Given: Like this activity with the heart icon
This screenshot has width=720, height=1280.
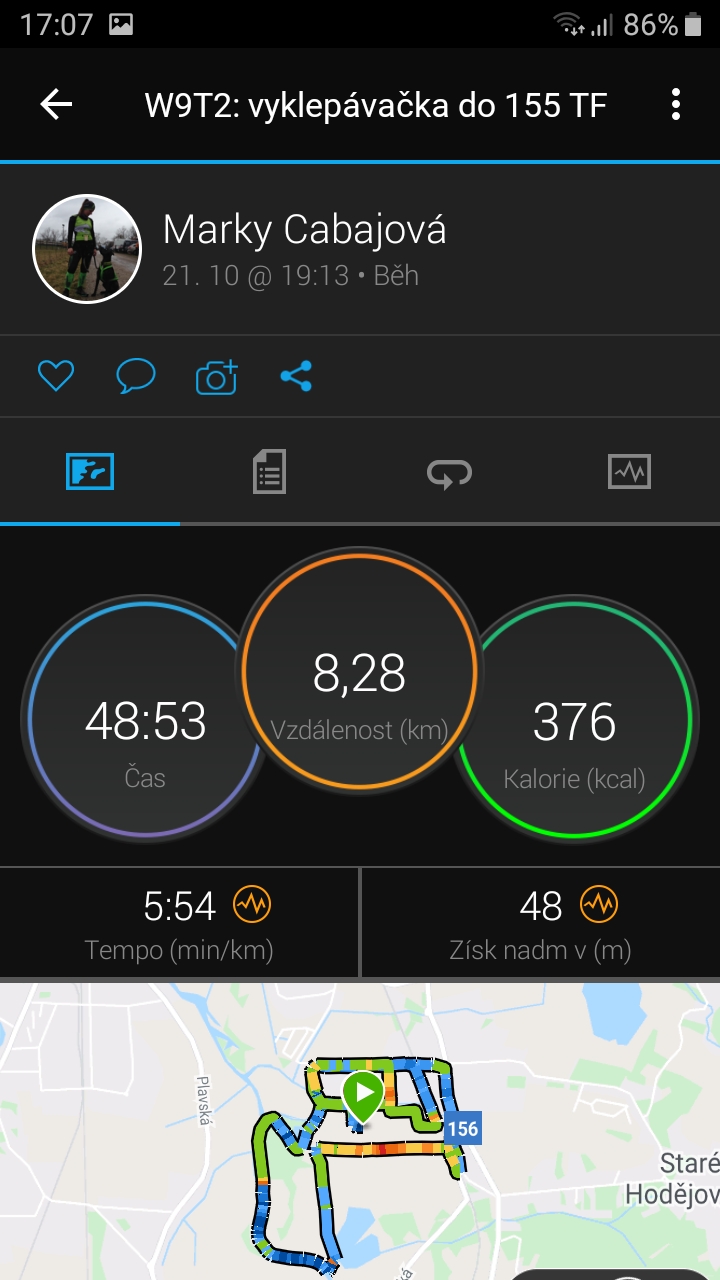Looking at the screenshot, I should [56, 376].
